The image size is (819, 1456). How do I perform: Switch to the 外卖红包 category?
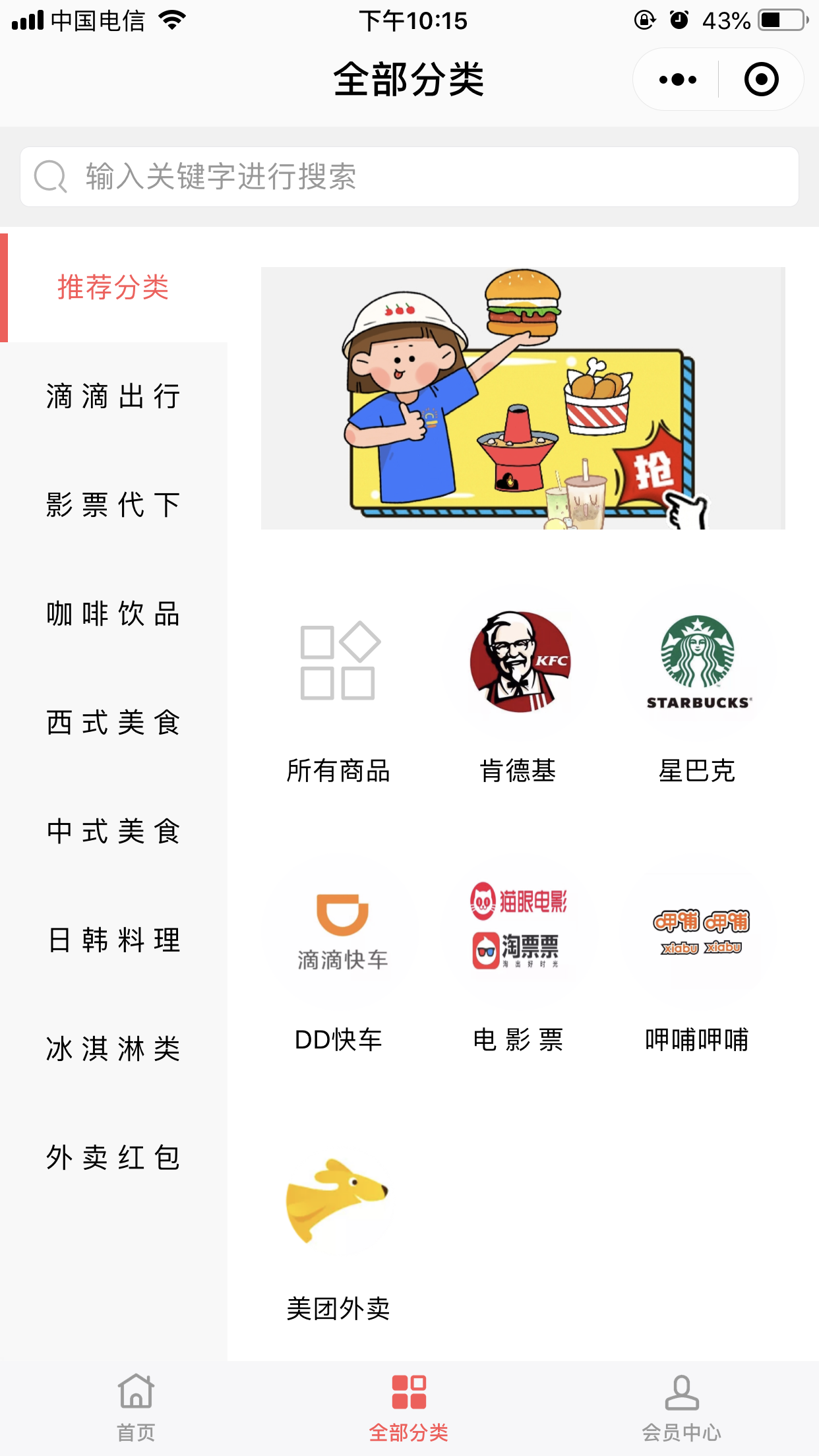[x=113, y=1158]
